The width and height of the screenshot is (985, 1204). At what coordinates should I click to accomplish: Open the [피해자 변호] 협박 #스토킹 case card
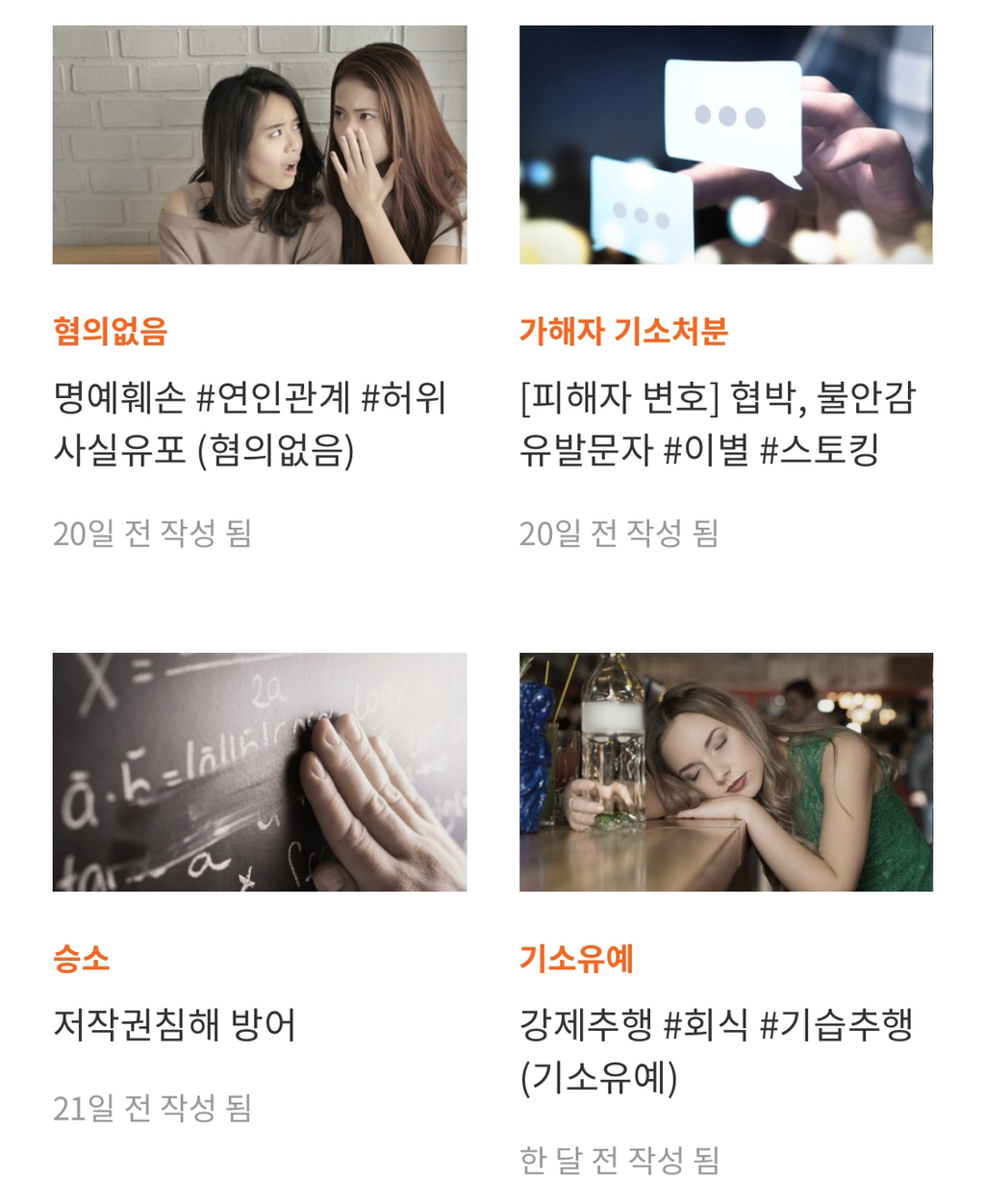[x=717, y=423]
